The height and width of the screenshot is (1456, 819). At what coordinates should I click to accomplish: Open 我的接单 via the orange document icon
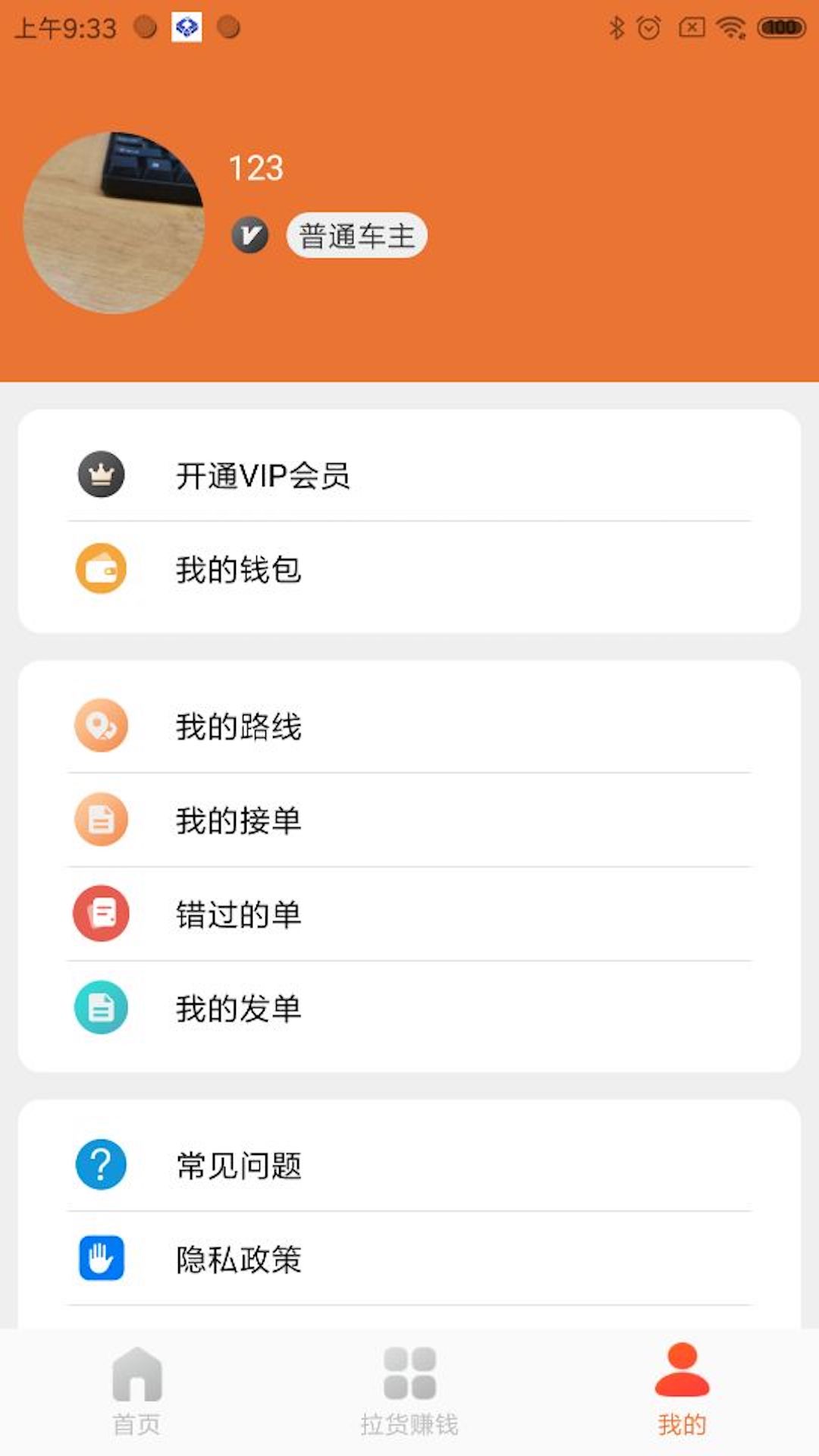coord(101,820)
